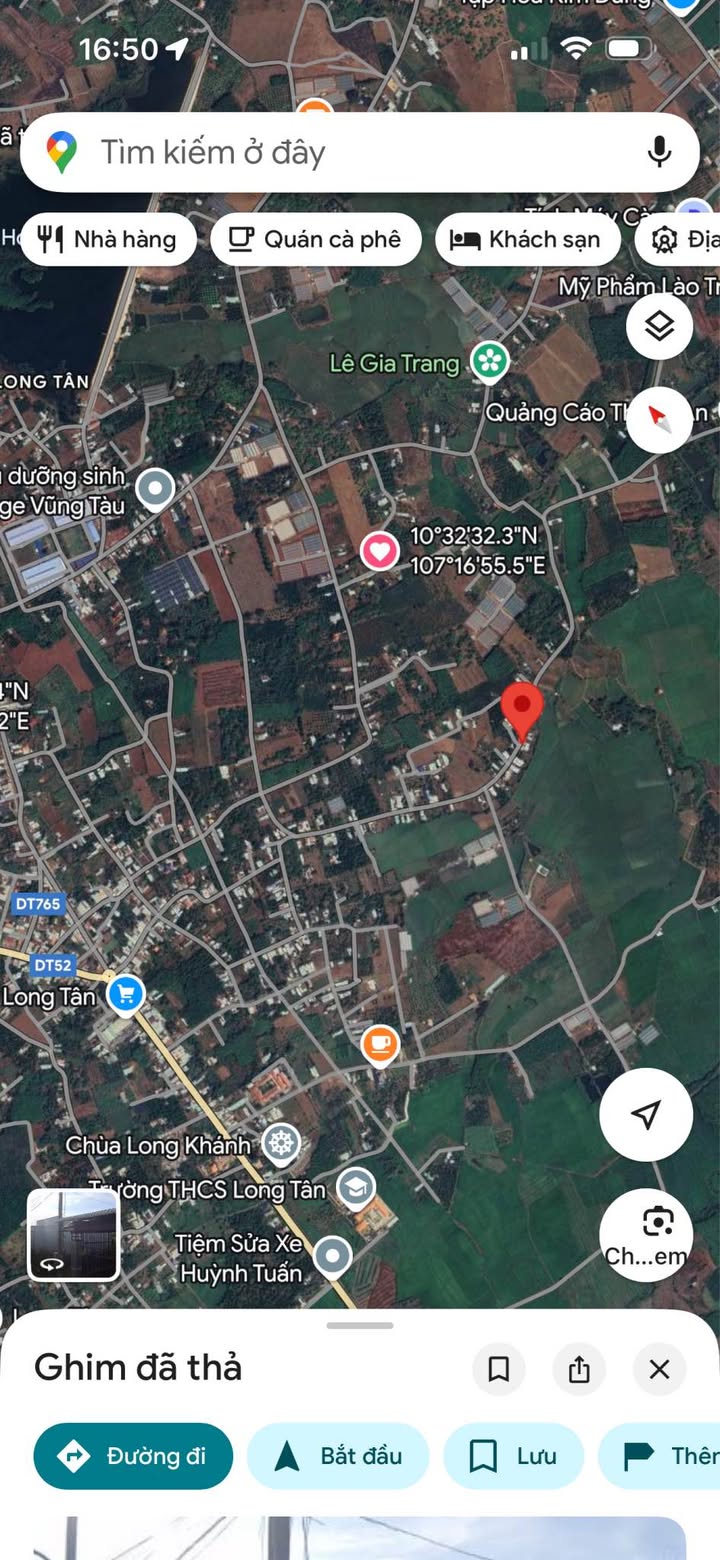Viewport: 720px width, 1560px height.
Task: Close the "Ghim đã thả" panel
Action: point(659,1369)
